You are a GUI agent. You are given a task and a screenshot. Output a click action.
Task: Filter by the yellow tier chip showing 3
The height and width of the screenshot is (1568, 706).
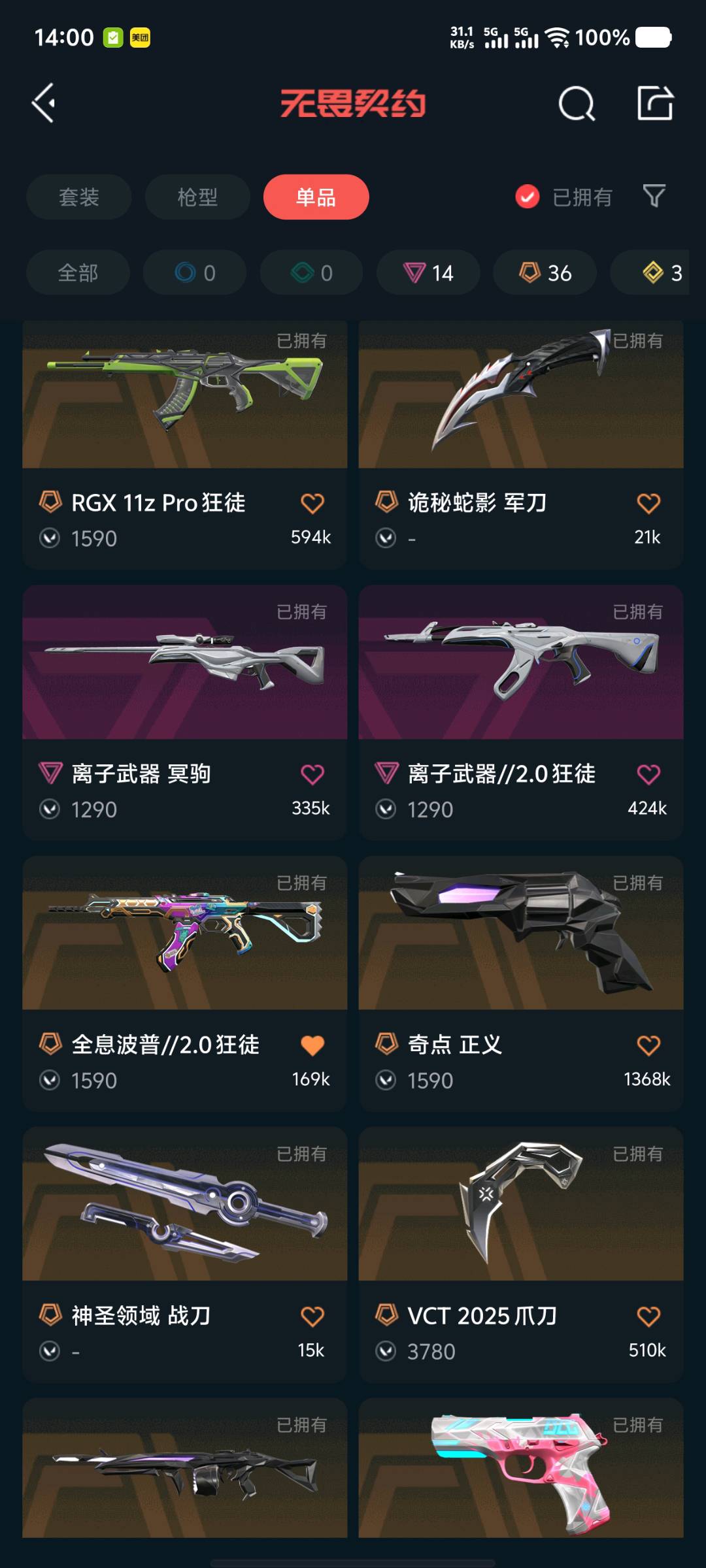click(660, 272)
